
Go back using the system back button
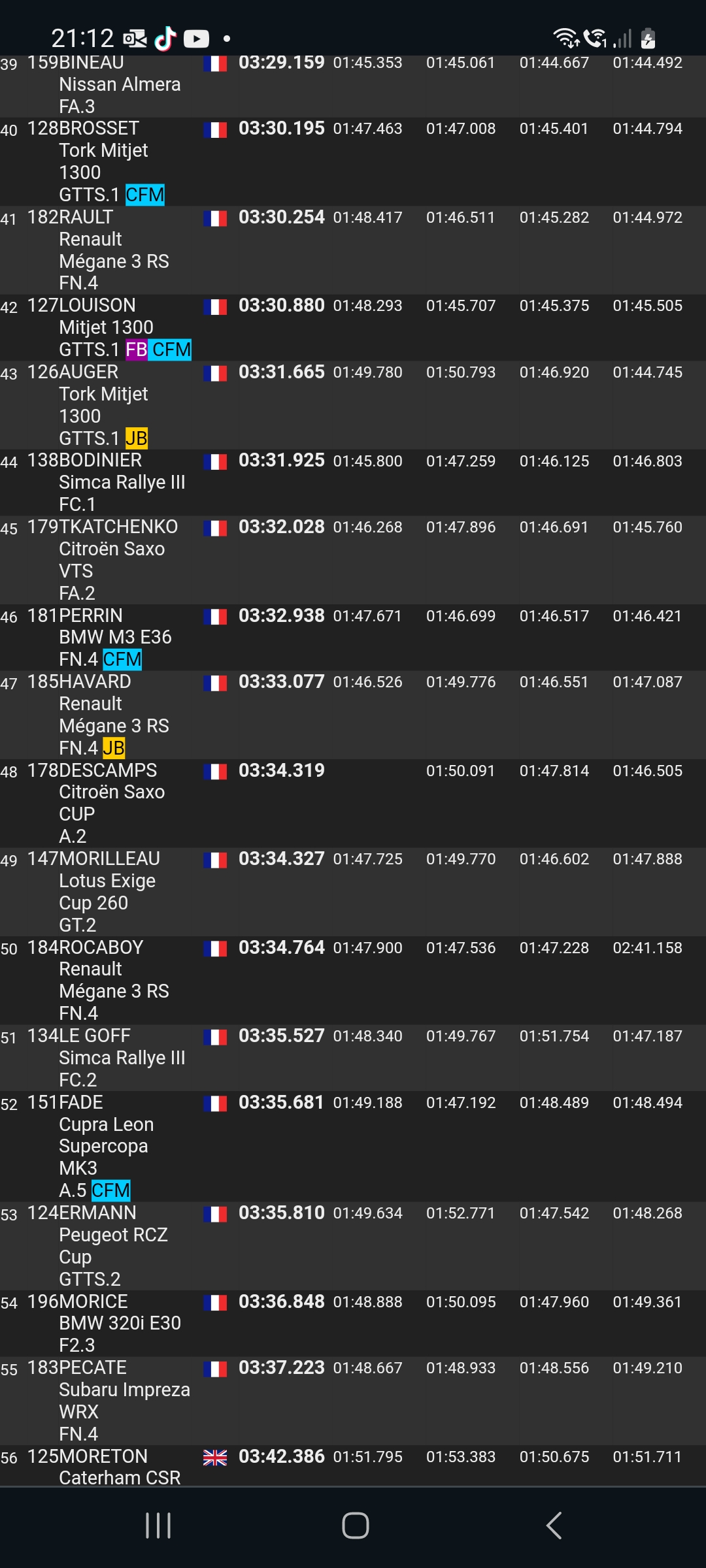point(554,1526)
